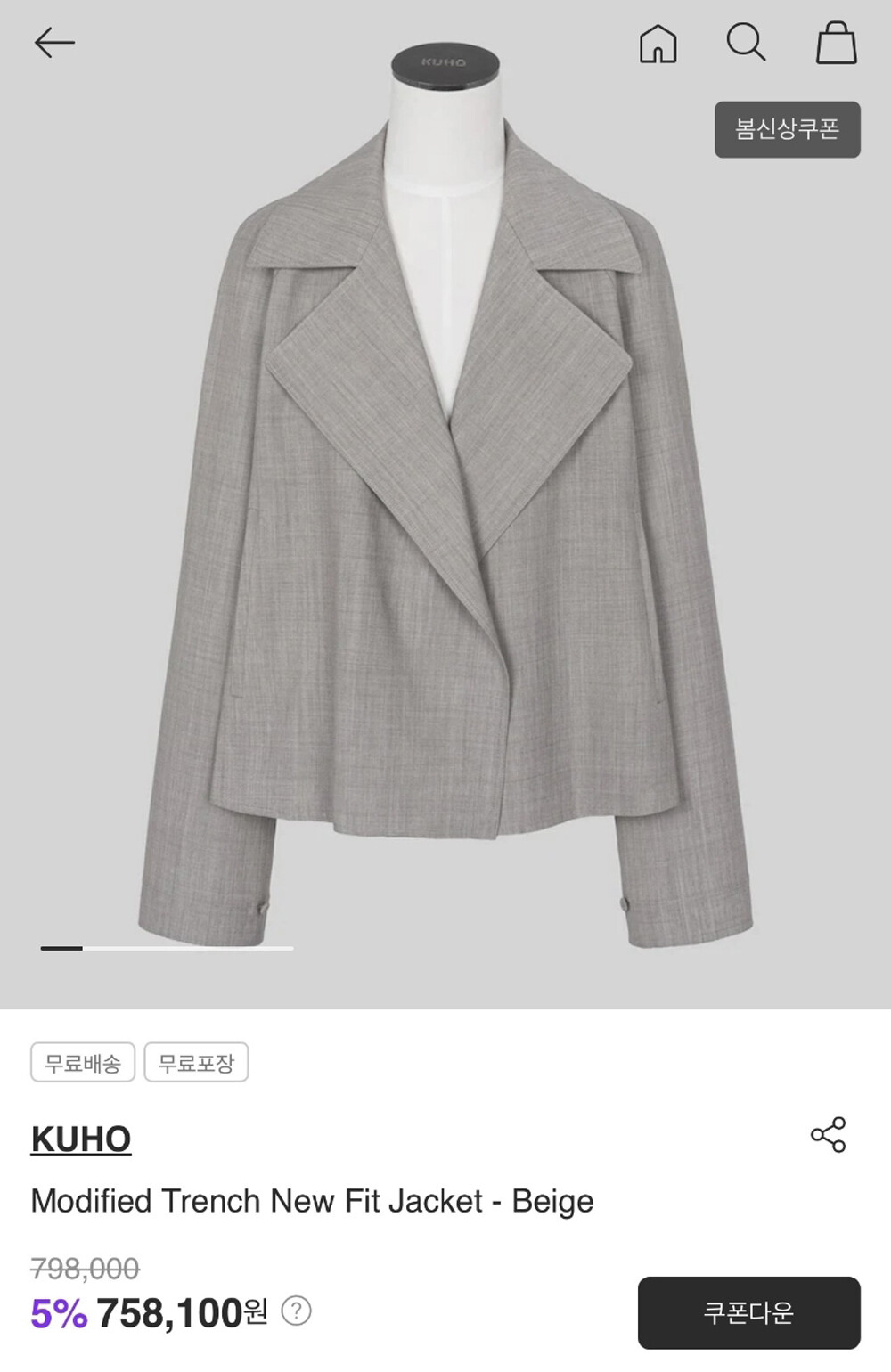Viewport: 891px width, 1372px height.
Task: Open the home page icon
Action: click(x=658, y=43)
